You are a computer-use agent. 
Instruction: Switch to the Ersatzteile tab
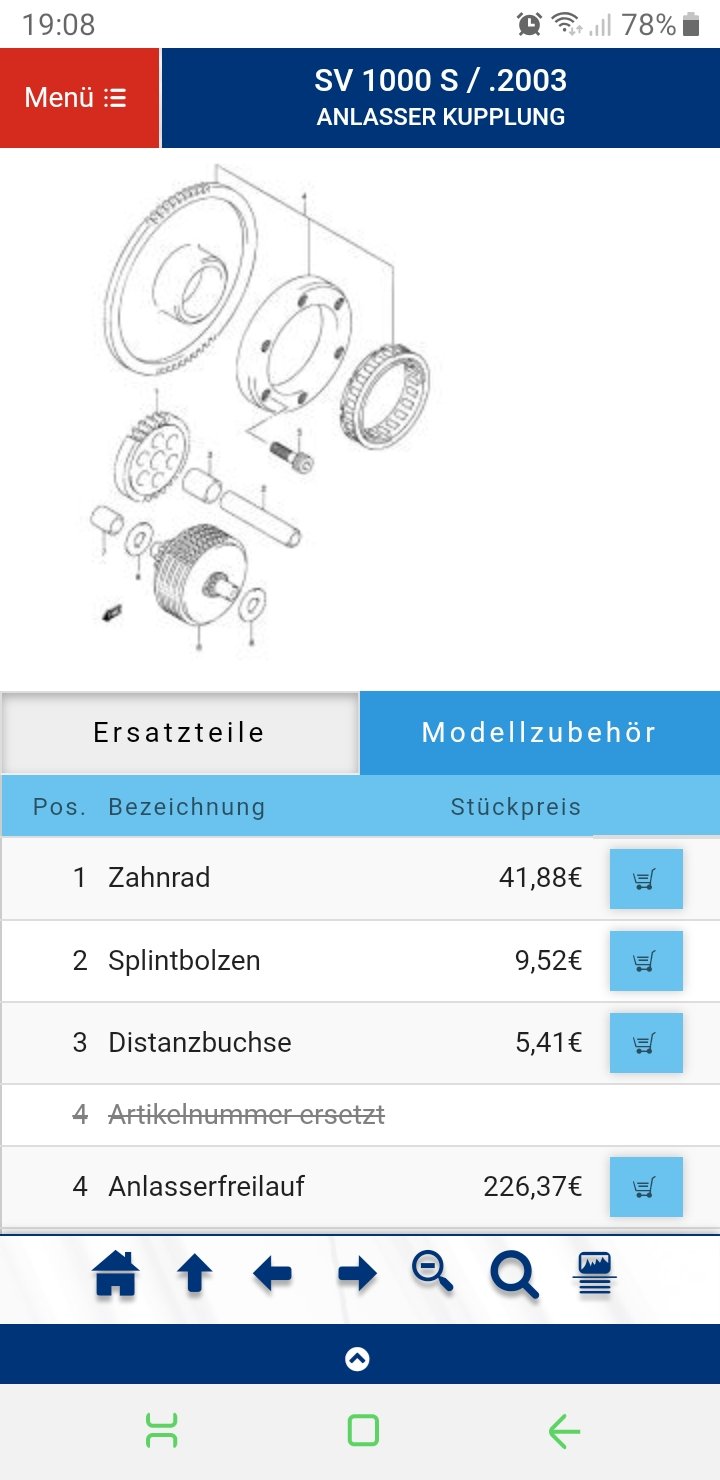[x=179, y=732]
